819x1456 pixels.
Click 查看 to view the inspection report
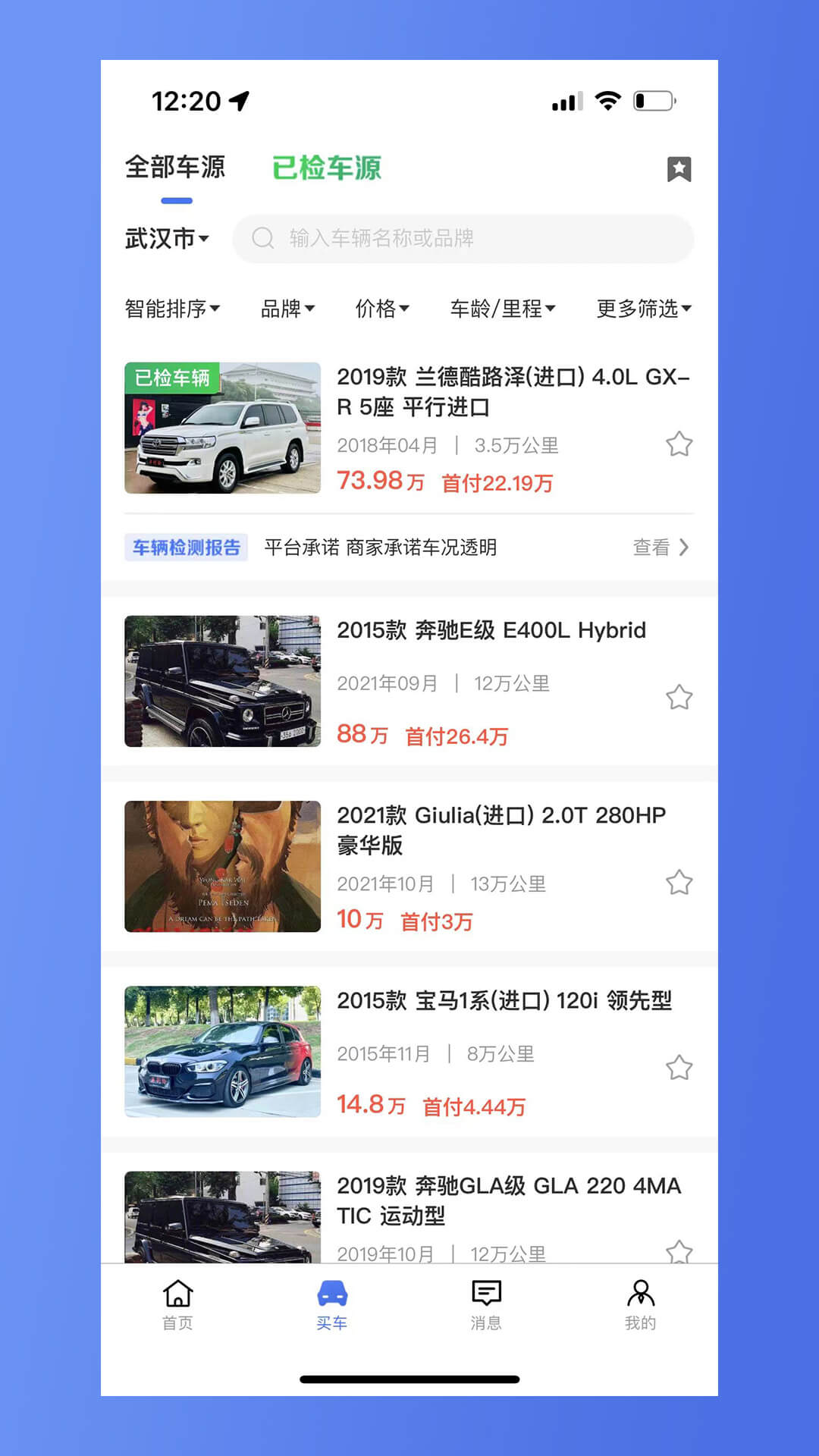[x=652, y=548]
